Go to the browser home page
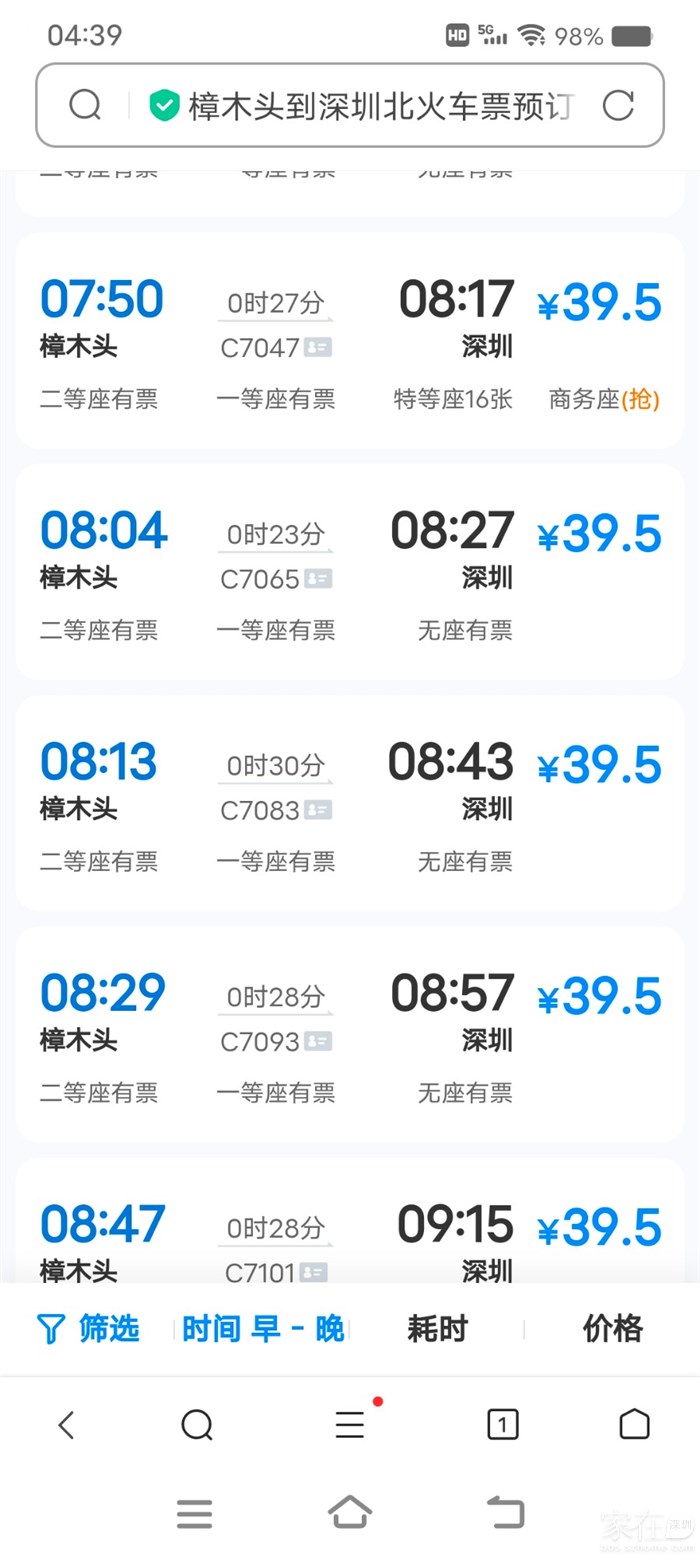700x1555 pixels. tap(634, 1424)
